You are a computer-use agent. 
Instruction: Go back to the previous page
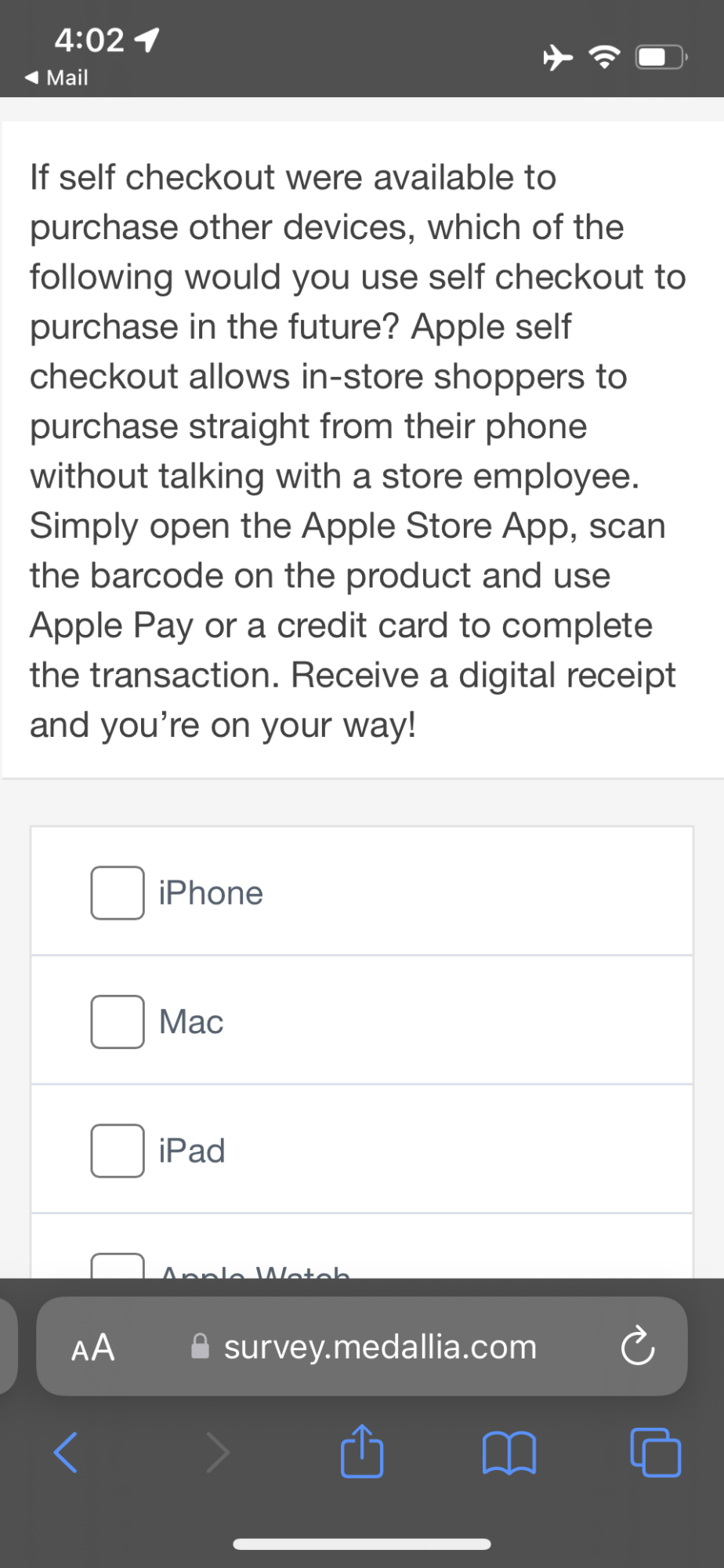(66, 1453)
